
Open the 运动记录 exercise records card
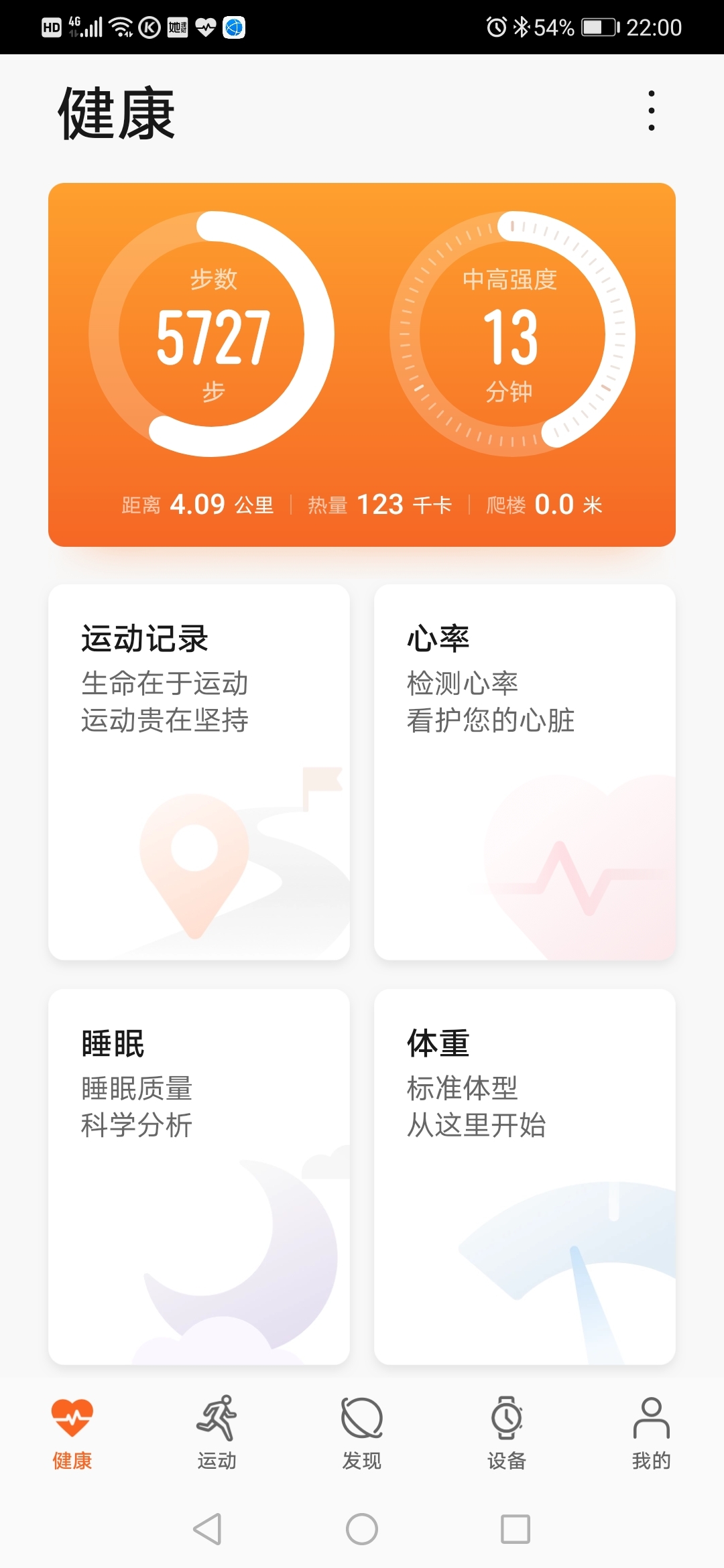199,772
